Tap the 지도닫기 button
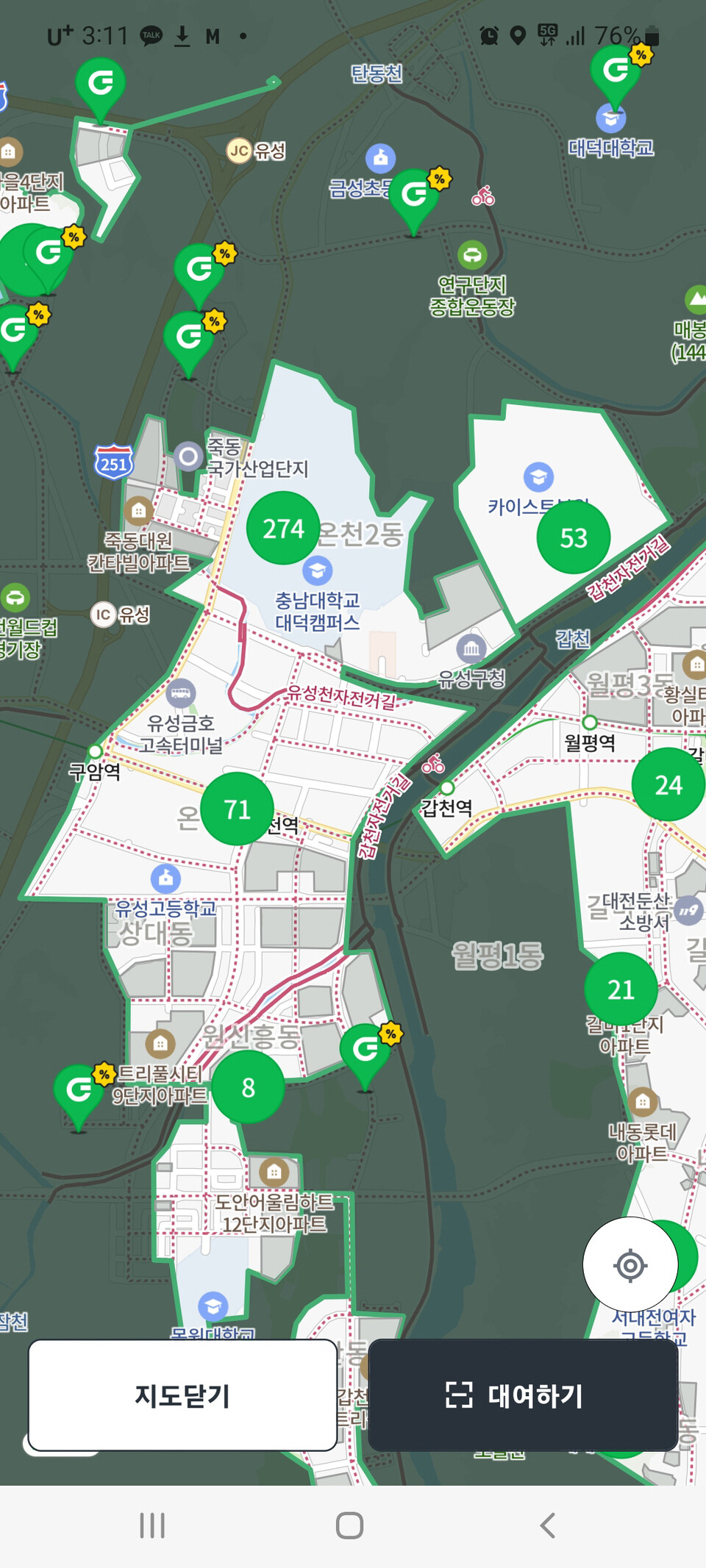 [182, 1395]
